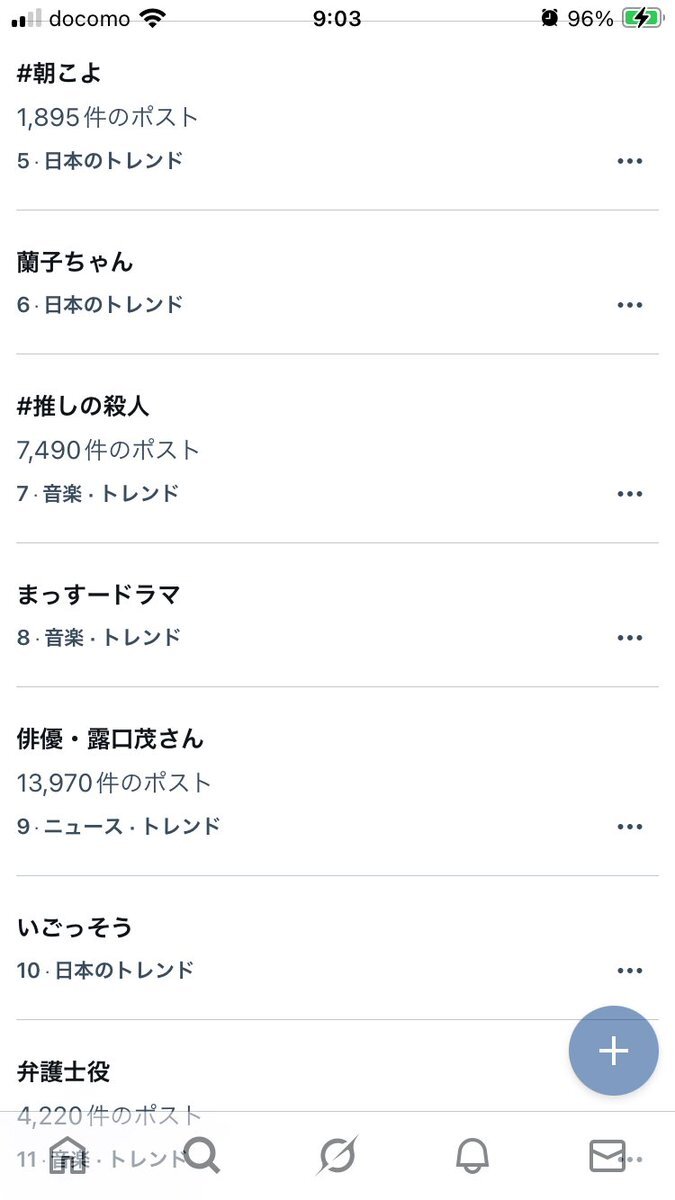The image size is (675, 1200).
Task: Open the direct messages tab
Action: pos(607,1156)
